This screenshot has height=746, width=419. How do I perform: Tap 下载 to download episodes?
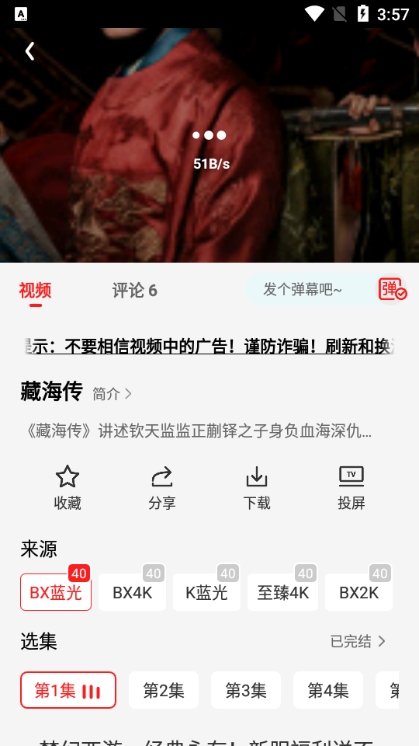(257, 488)
